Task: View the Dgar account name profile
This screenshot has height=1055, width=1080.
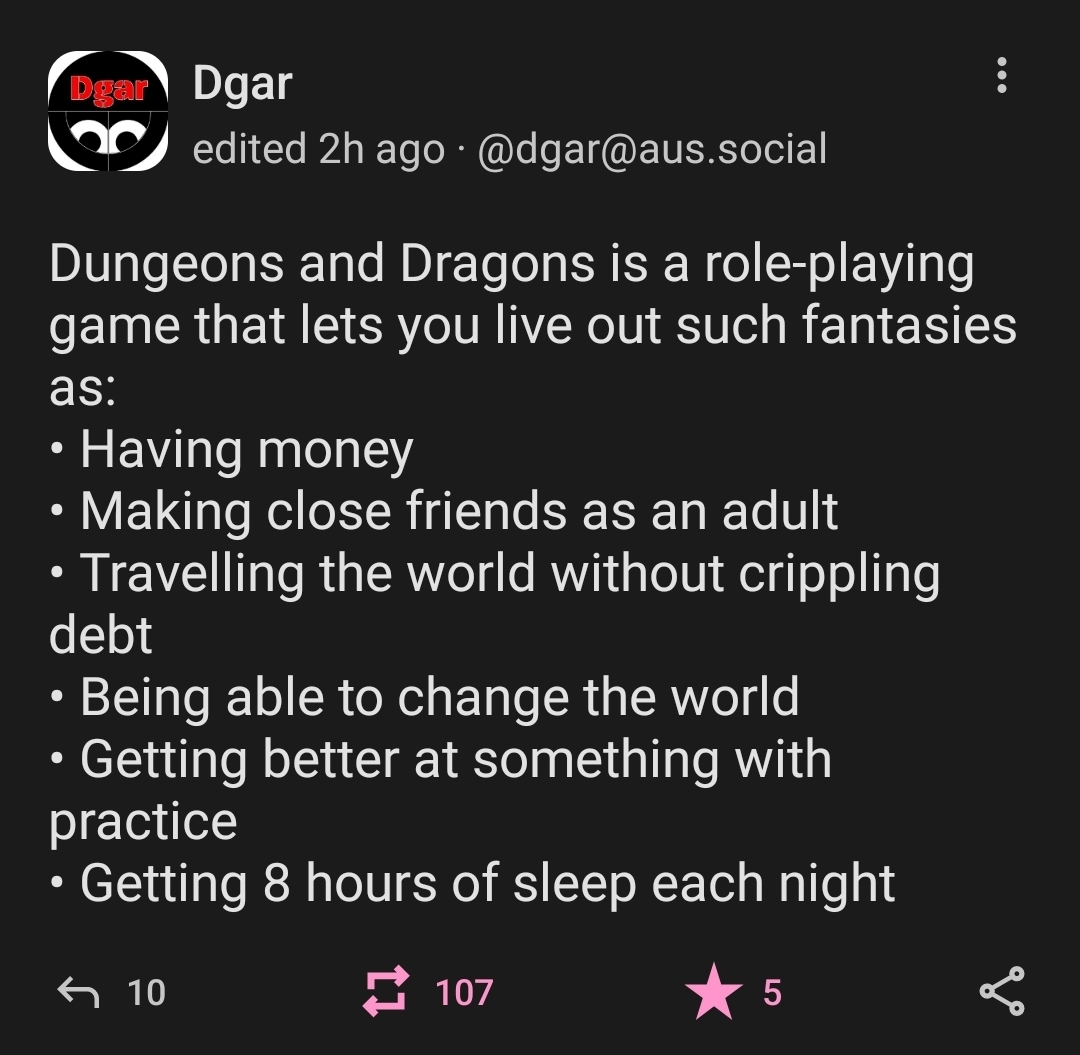Action: click(x=242, y=83)
